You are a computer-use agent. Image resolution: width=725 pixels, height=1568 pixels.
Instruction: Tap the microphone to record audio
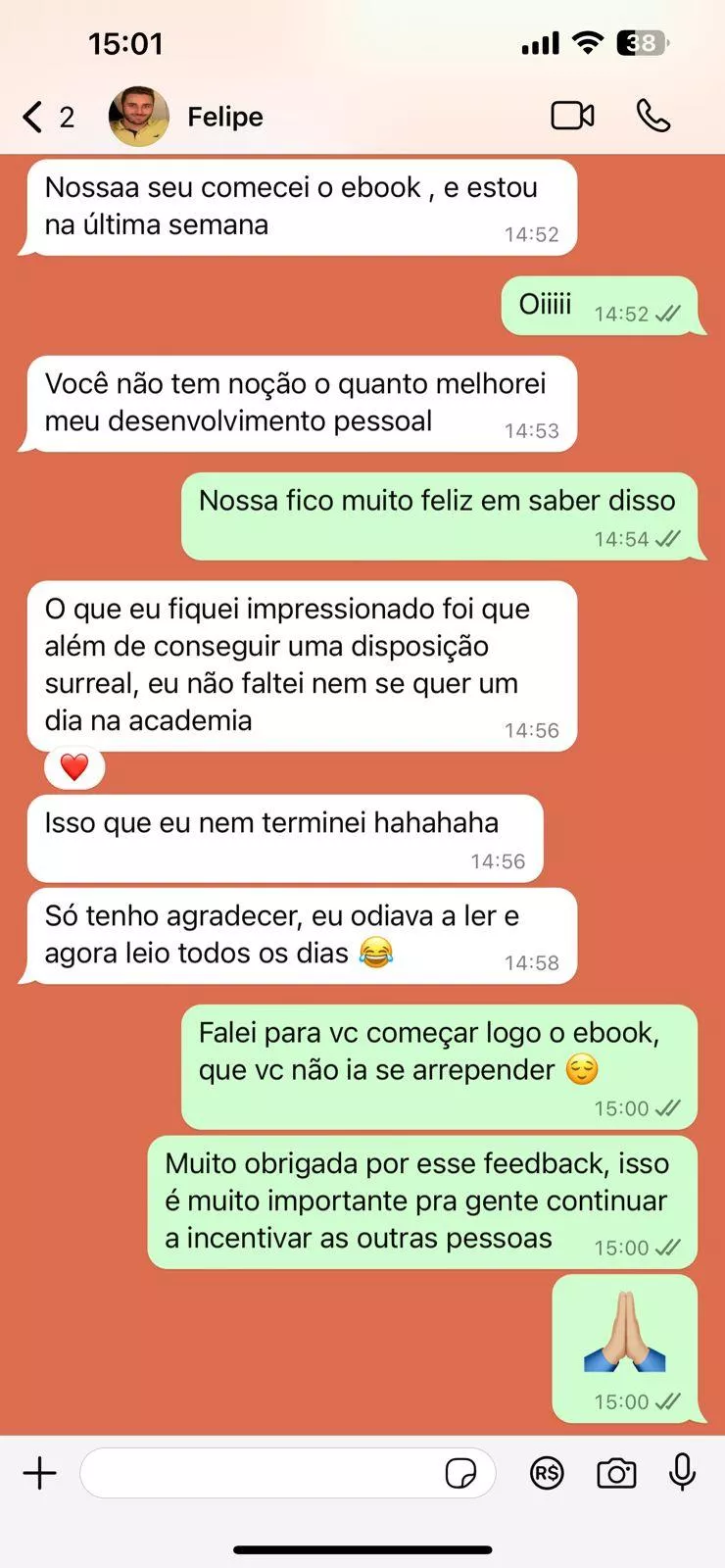(682, 1472)
